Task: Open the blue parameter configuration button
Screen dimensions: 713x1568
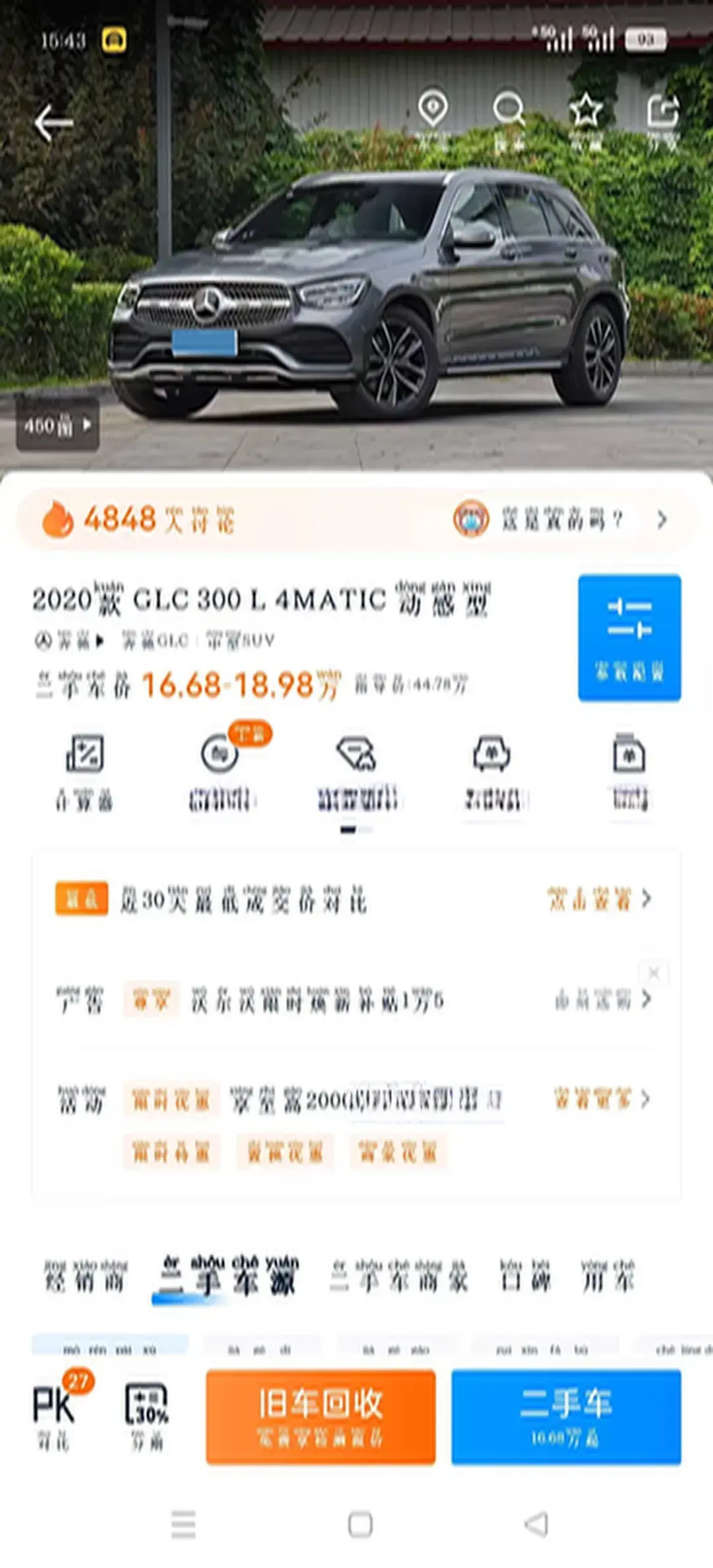Action: click(x=629, y=637)
